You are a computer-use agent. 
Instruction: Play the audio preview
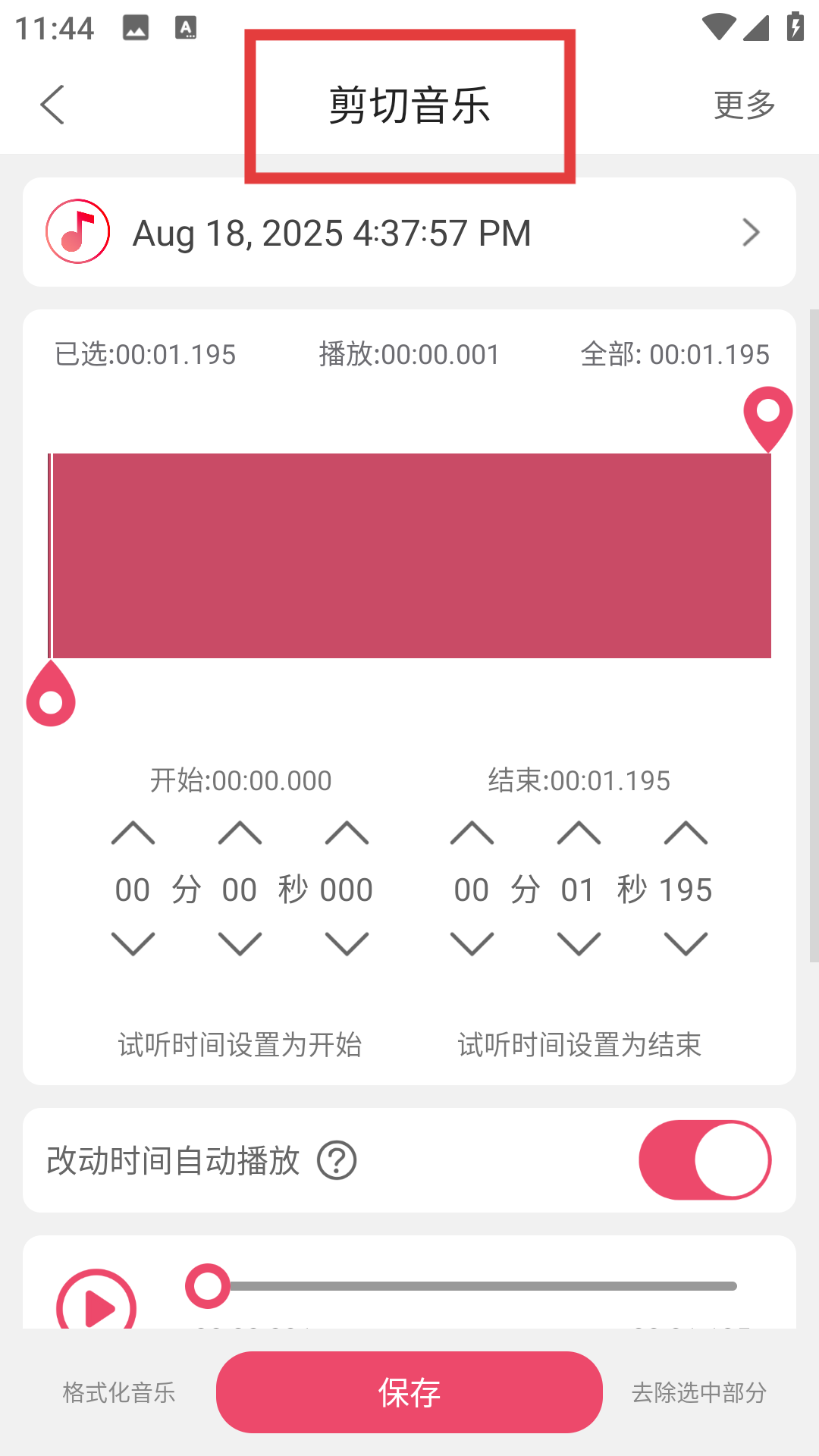click(x=96, y=1306)
